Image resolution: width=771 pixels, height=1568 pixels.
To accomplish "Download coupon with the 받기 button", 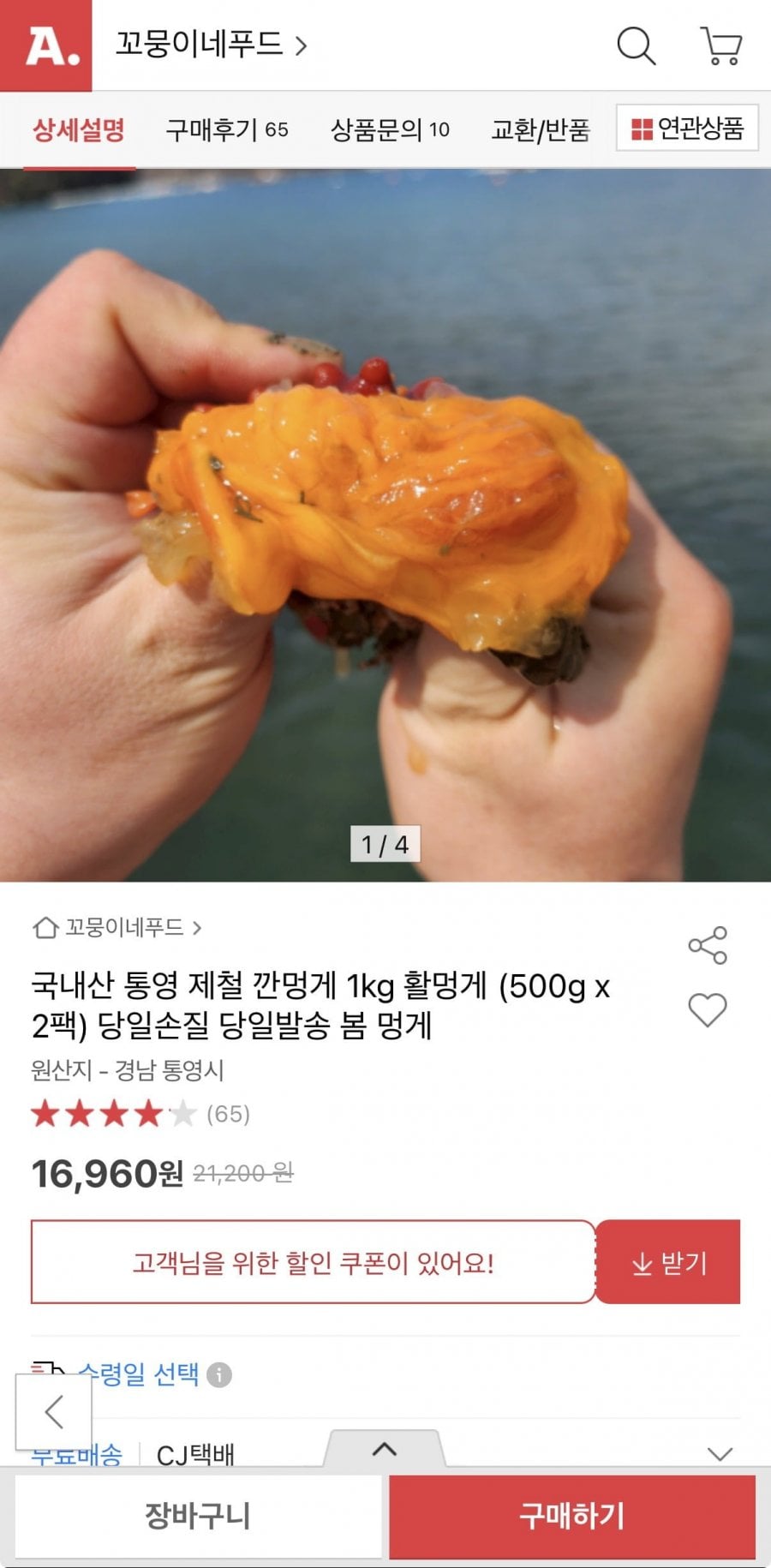I will 668,1262.
